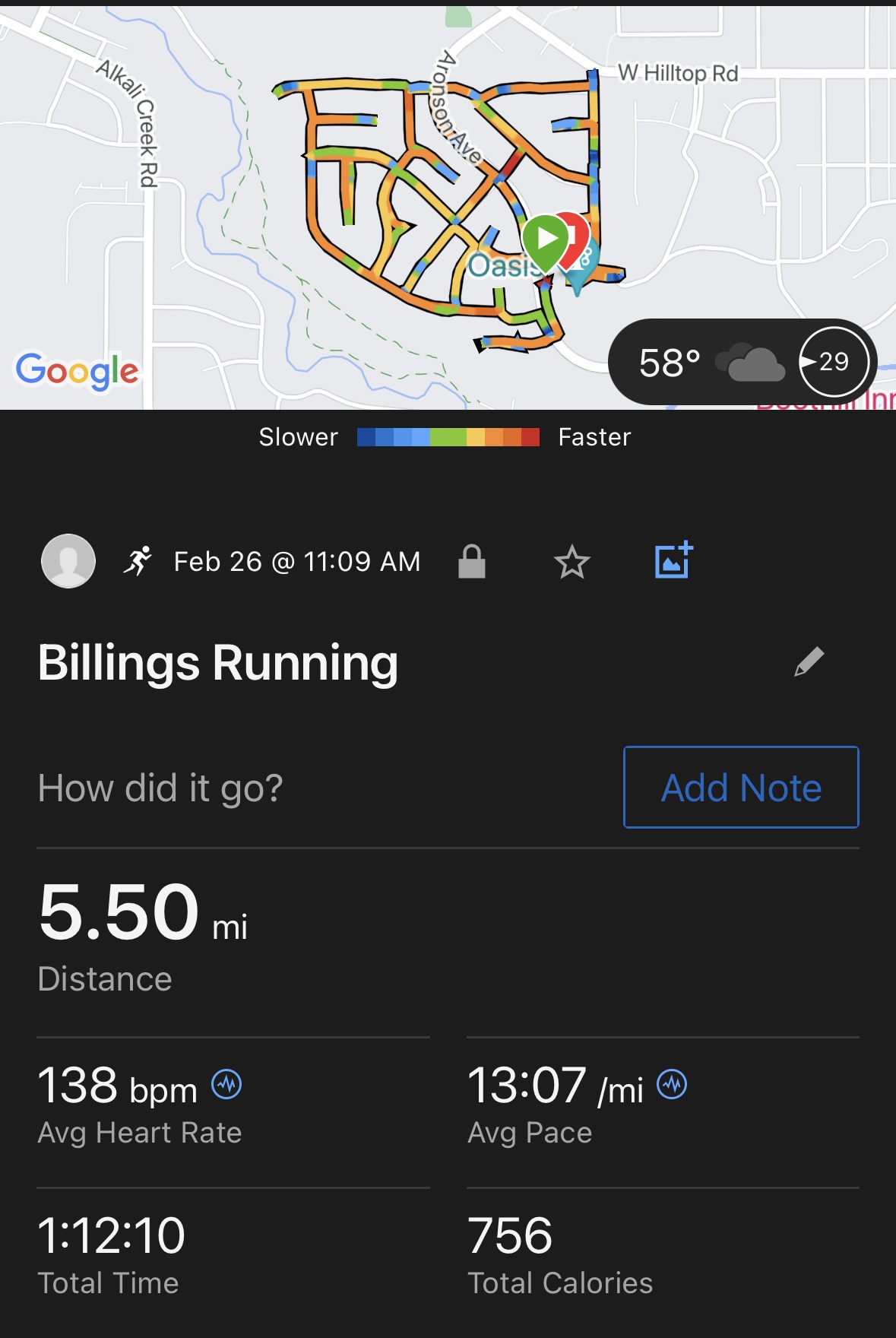Tap the Add Note button
896x1338 pixels.
pyautogui.click(x=741, y=787)
